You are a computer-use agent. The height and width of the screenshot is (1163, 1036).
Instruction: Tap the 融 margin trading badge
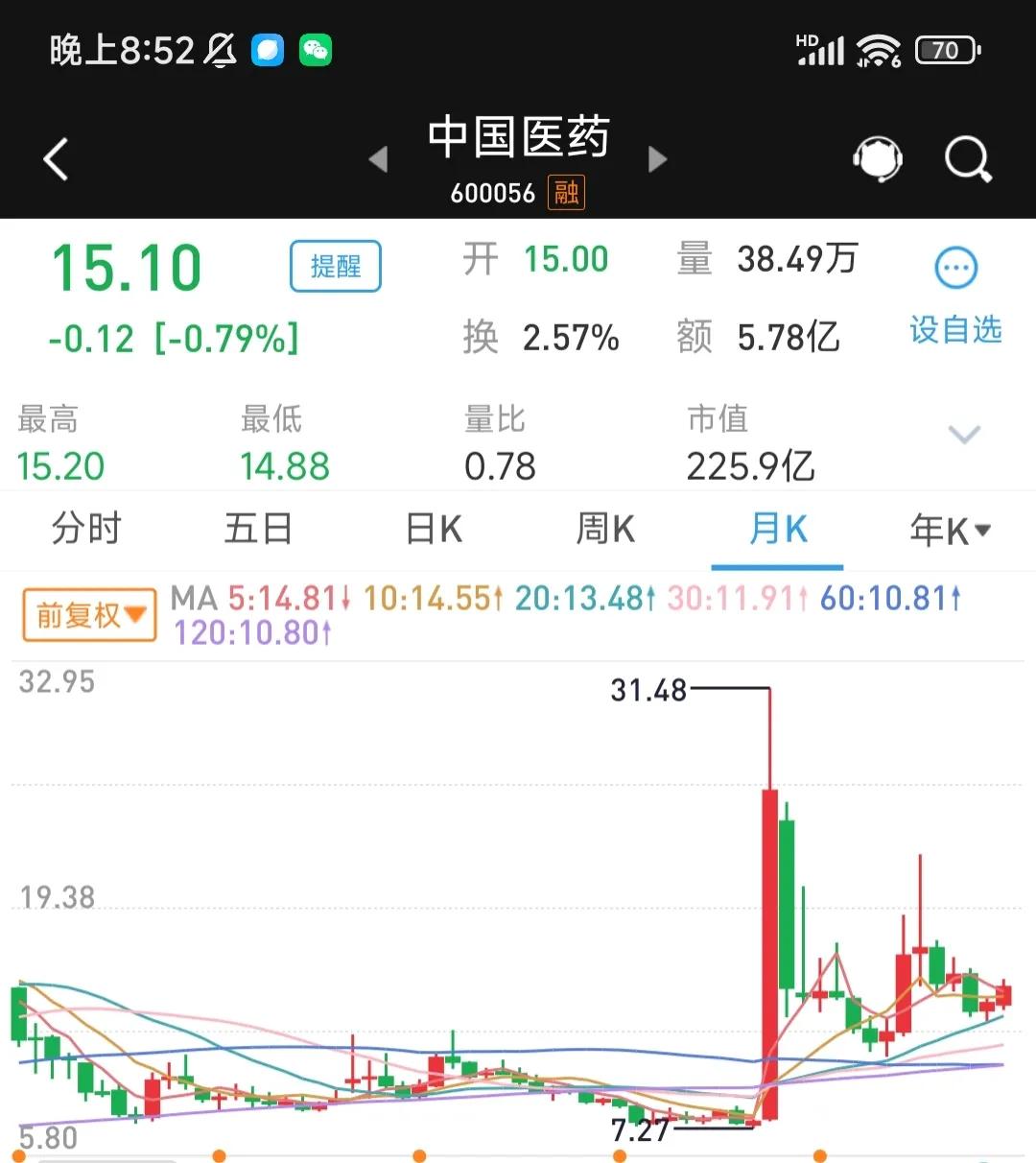pos(565,192)
